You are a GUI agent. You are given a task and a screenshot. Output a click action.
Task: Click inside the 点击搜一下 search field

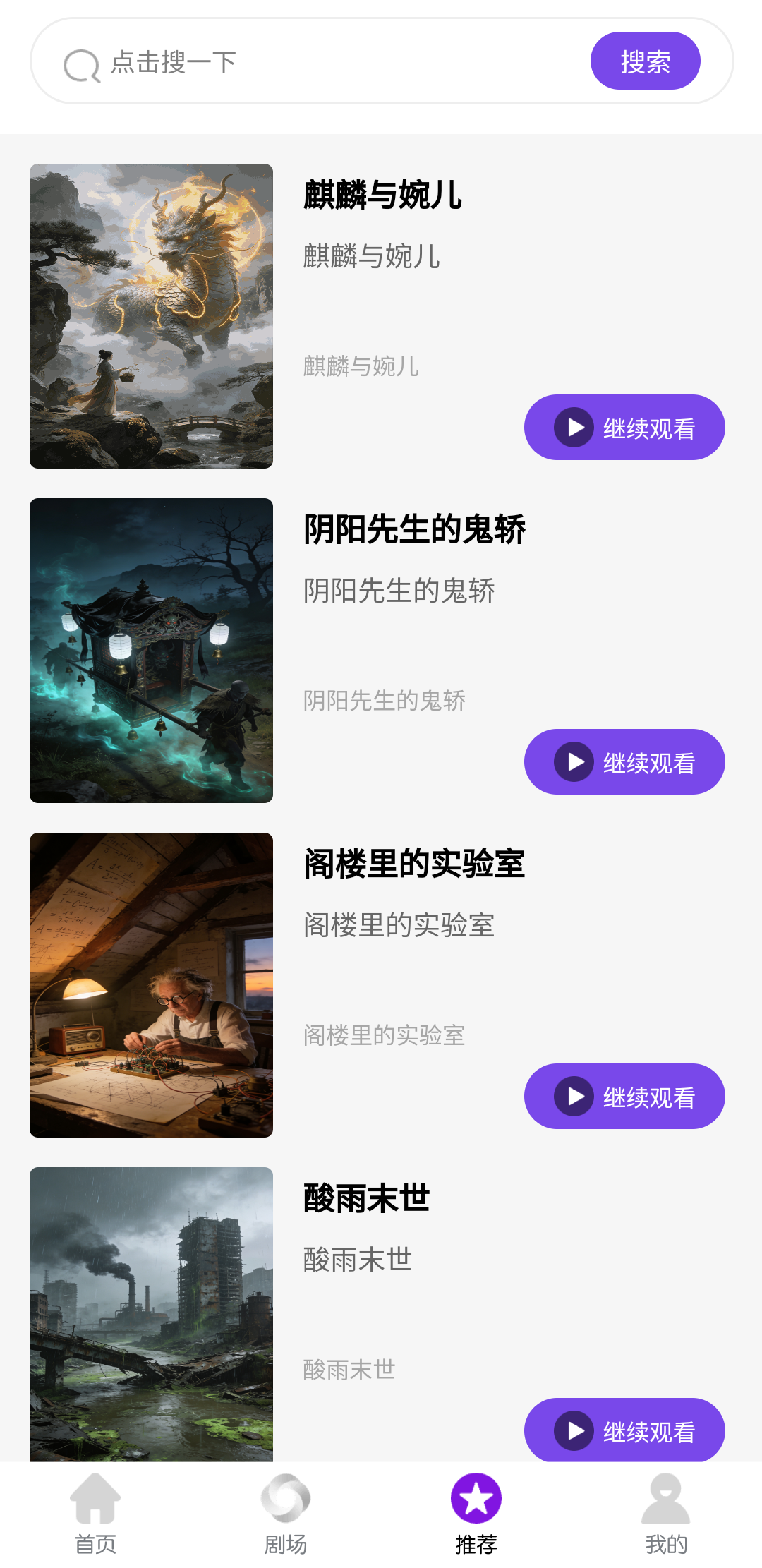317,62
